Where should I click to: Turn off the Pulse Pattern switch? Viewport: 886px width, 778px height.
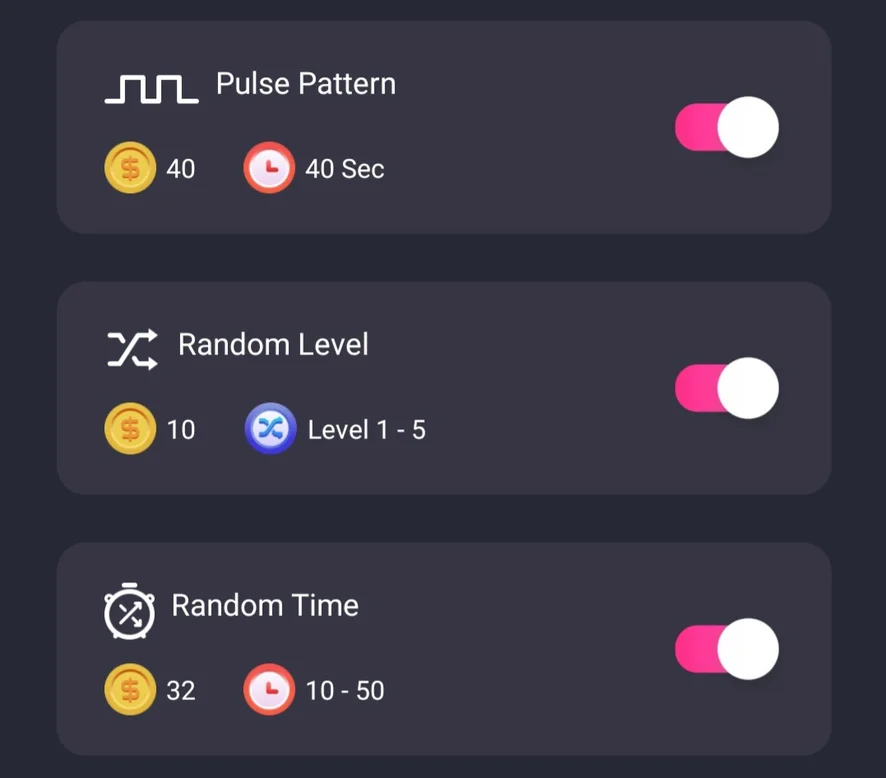[x=727, y=128]
